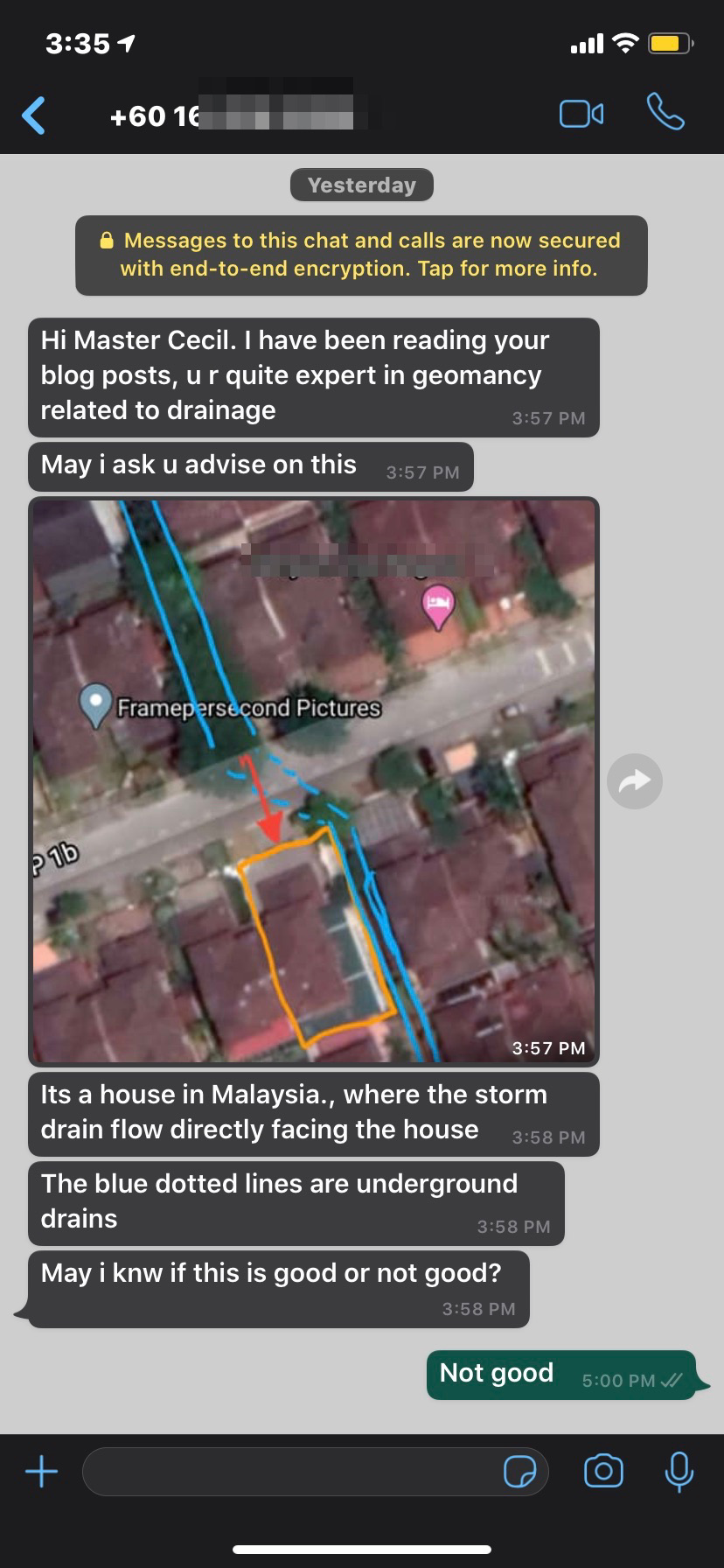The image size is (724, 1568).
Task: Open the camera to take a photo
Action: [603, 1472]
